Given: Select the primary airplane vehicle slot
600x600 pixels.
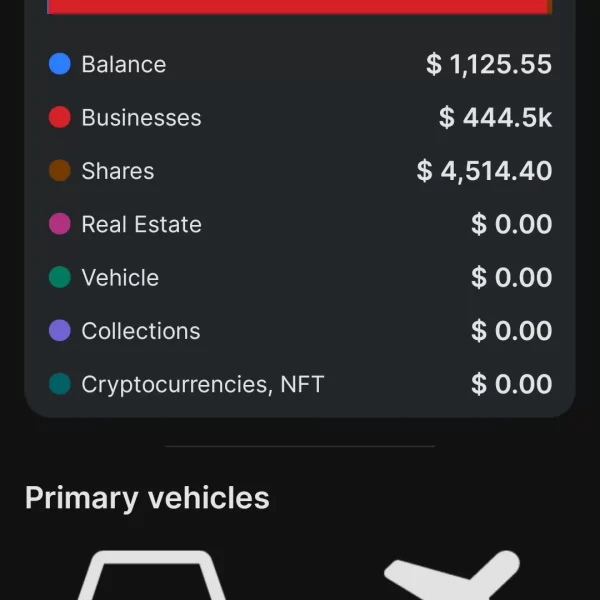Looking at the screenshot, I should 452,577.
